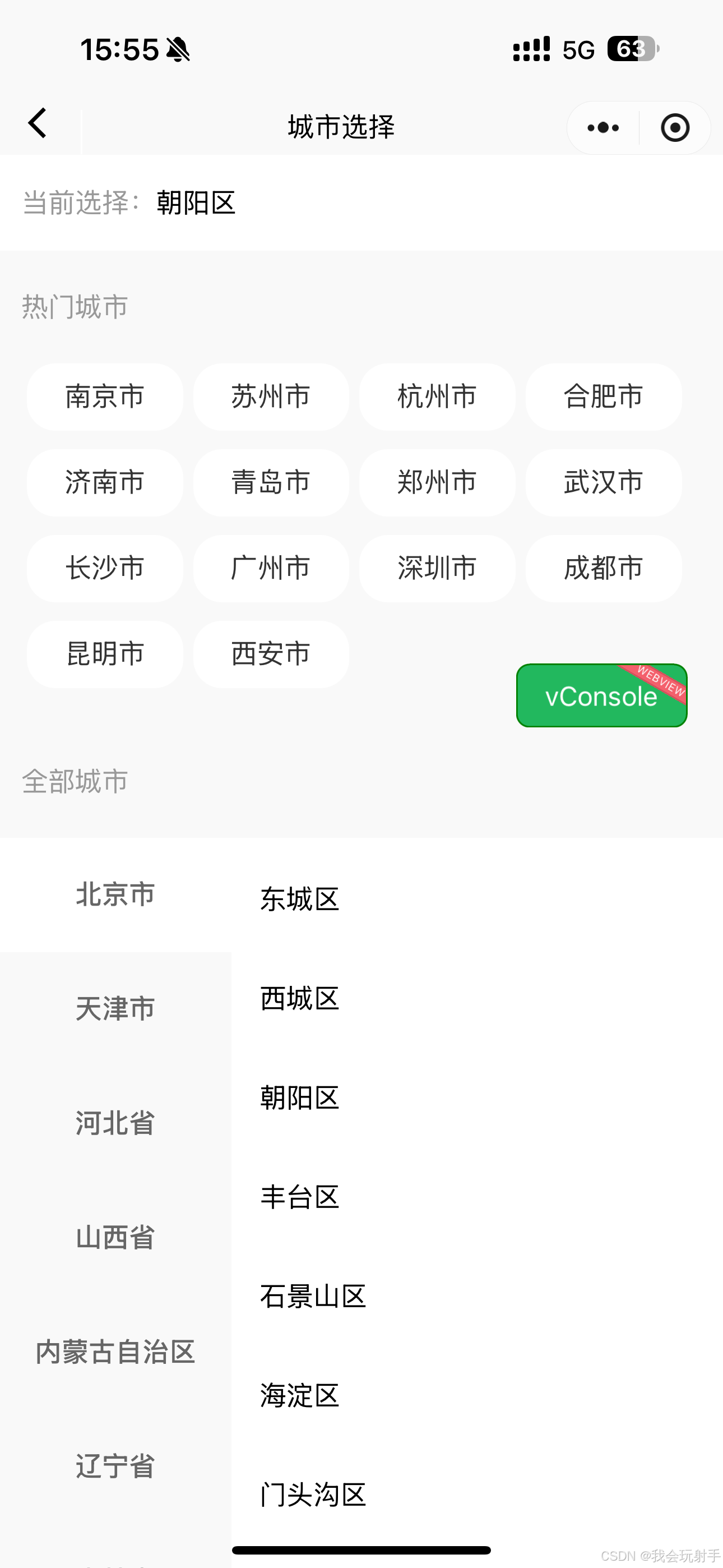Pick 成都市 chip
The height and width of the screenshot is (1568, 723).
click(603, 569)
